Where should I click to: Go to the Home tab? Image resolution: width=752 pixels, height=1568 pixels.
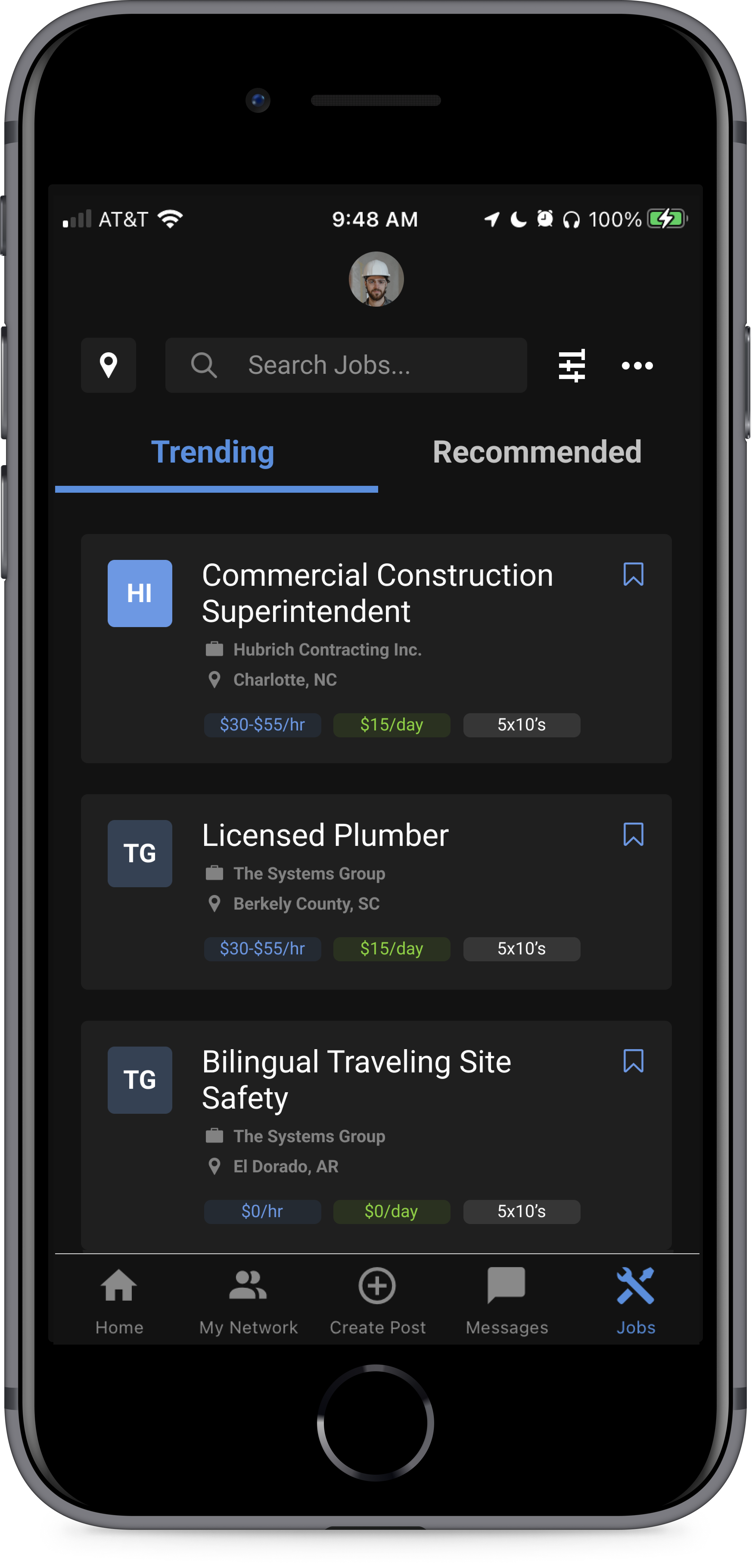point(119,1300)
